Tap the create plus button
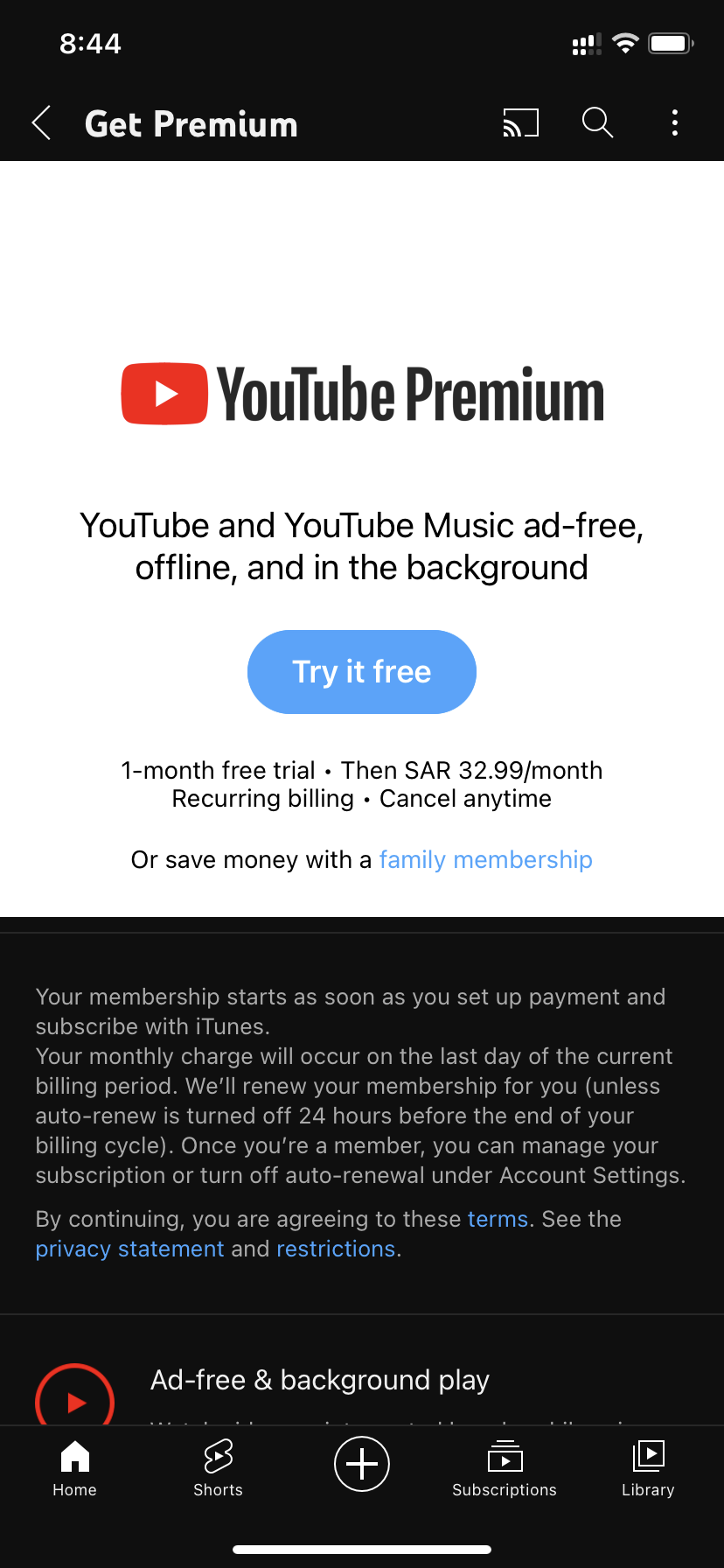Image resolution: width=724 pixels, height=1568 pixels. pos(362,1464)
